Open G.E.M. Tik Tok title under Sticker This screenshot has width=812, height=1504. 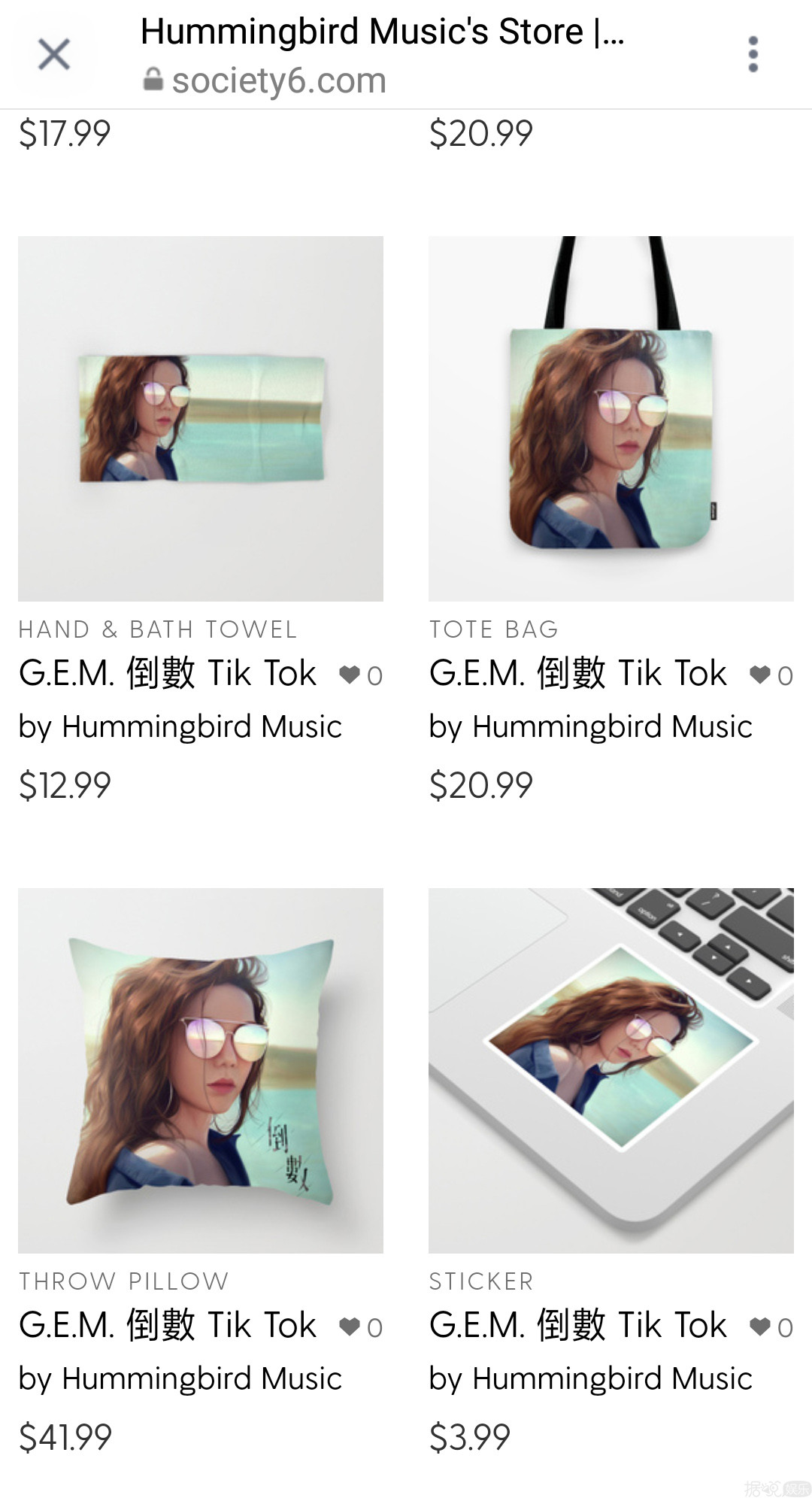[x=577, y=1325]
